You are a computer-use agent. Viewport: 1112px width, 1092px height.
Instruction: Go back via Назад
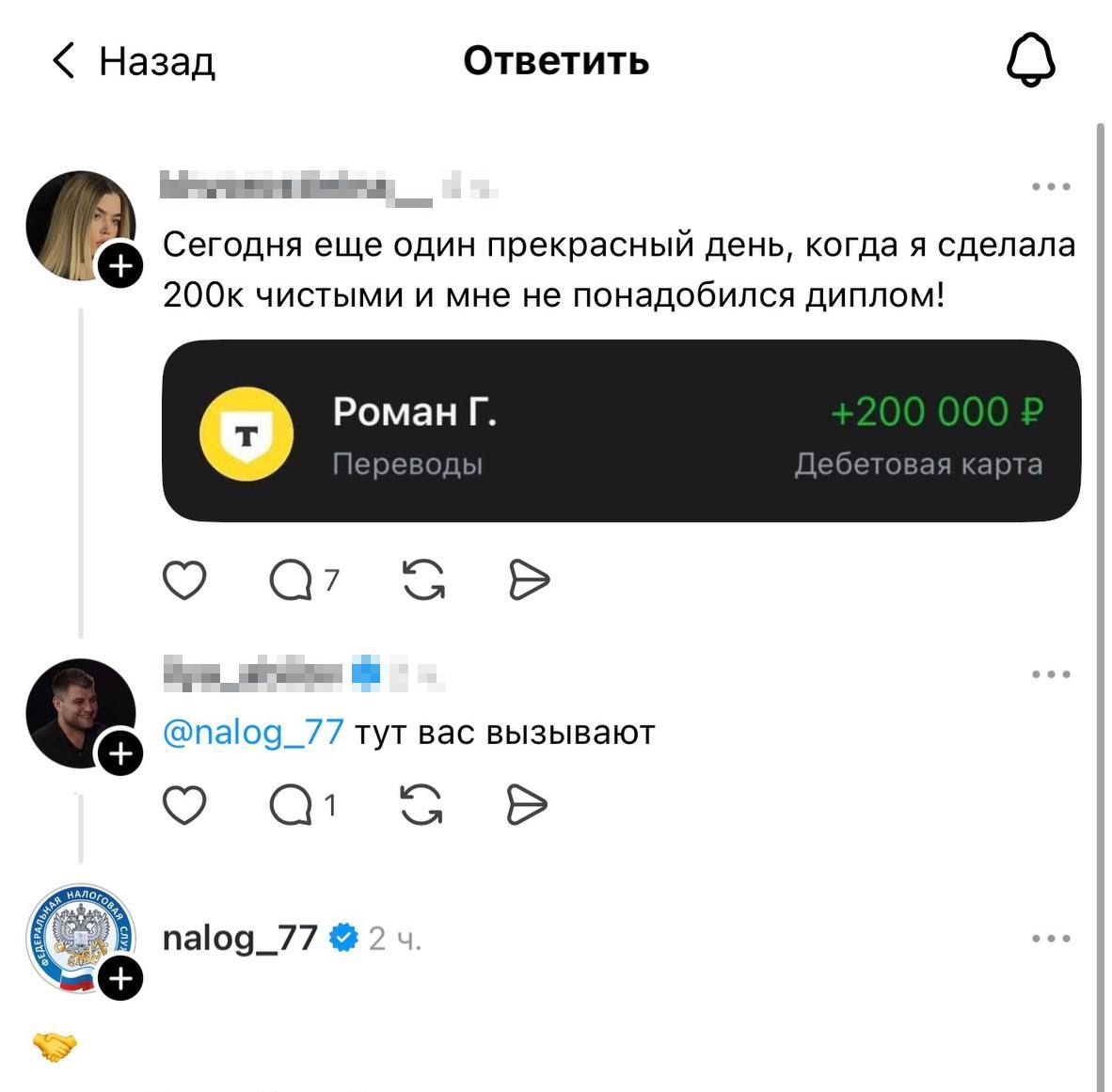(x=132, y=62)
